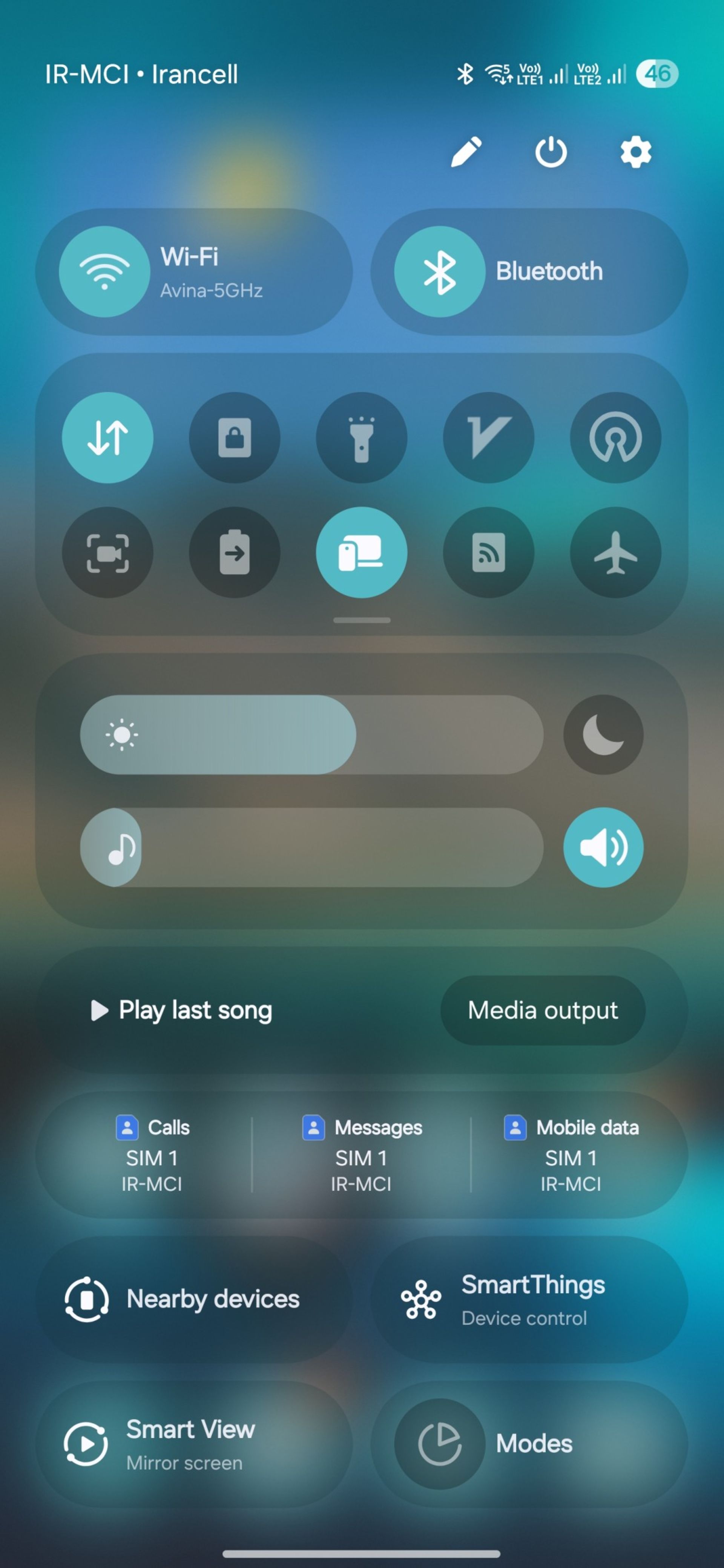Viewport: 724px width, 1568px height.
Task: Enable airplane mode
Action: tap(615, 553)
